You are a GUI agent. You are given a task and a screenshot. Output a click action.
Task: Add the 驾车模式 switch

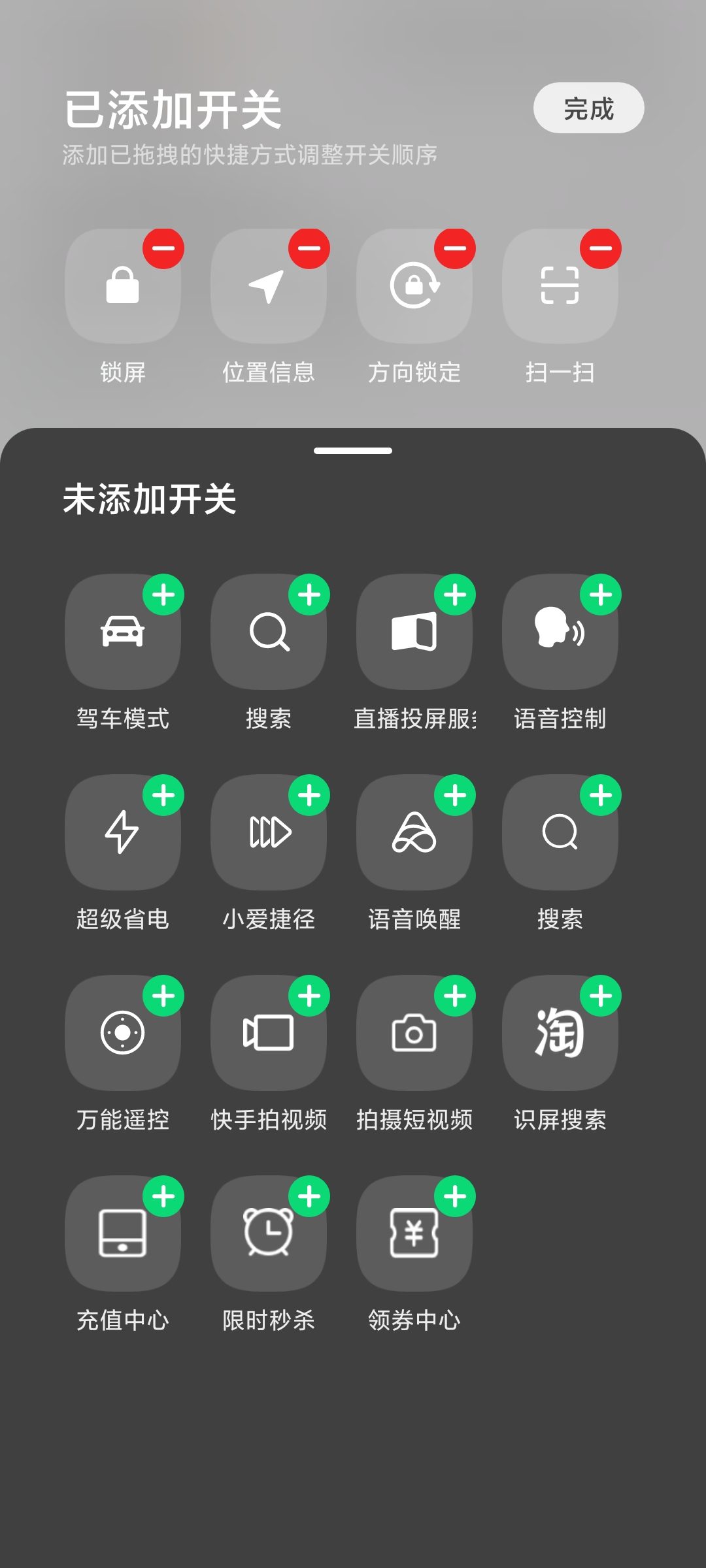(x=163, y=595)
